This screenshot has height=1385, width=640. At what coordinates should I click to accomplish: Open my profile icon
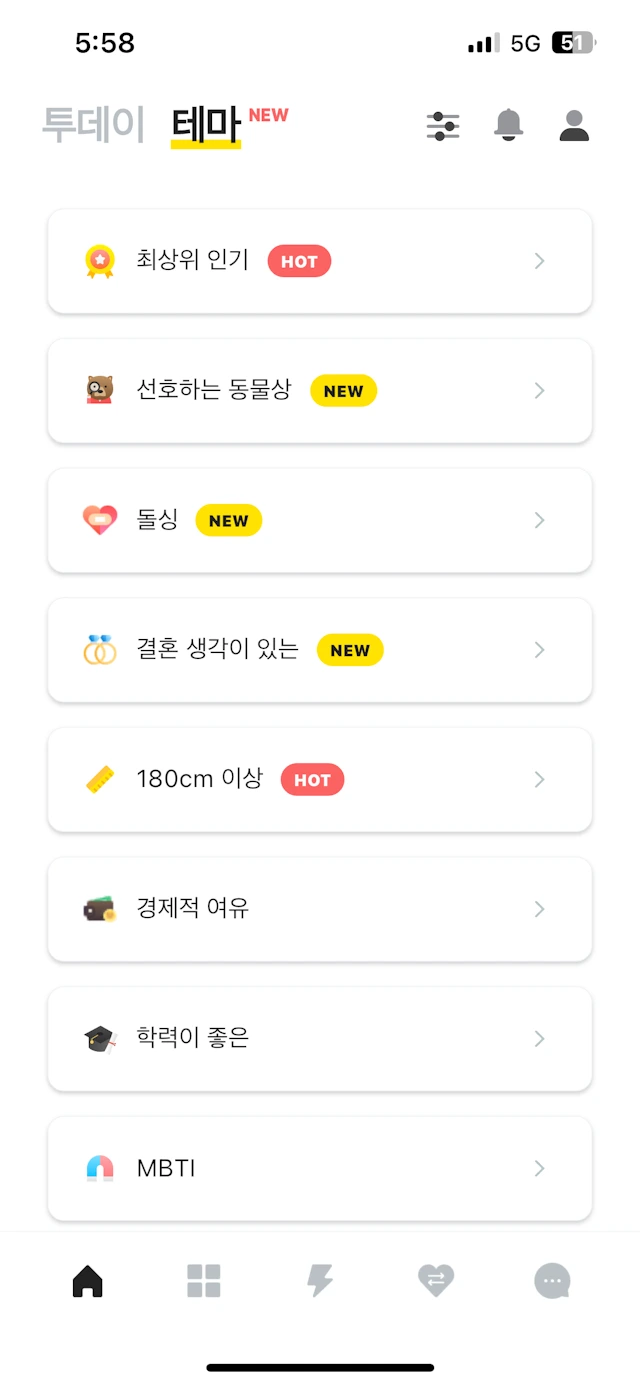[x=574, y=126]
